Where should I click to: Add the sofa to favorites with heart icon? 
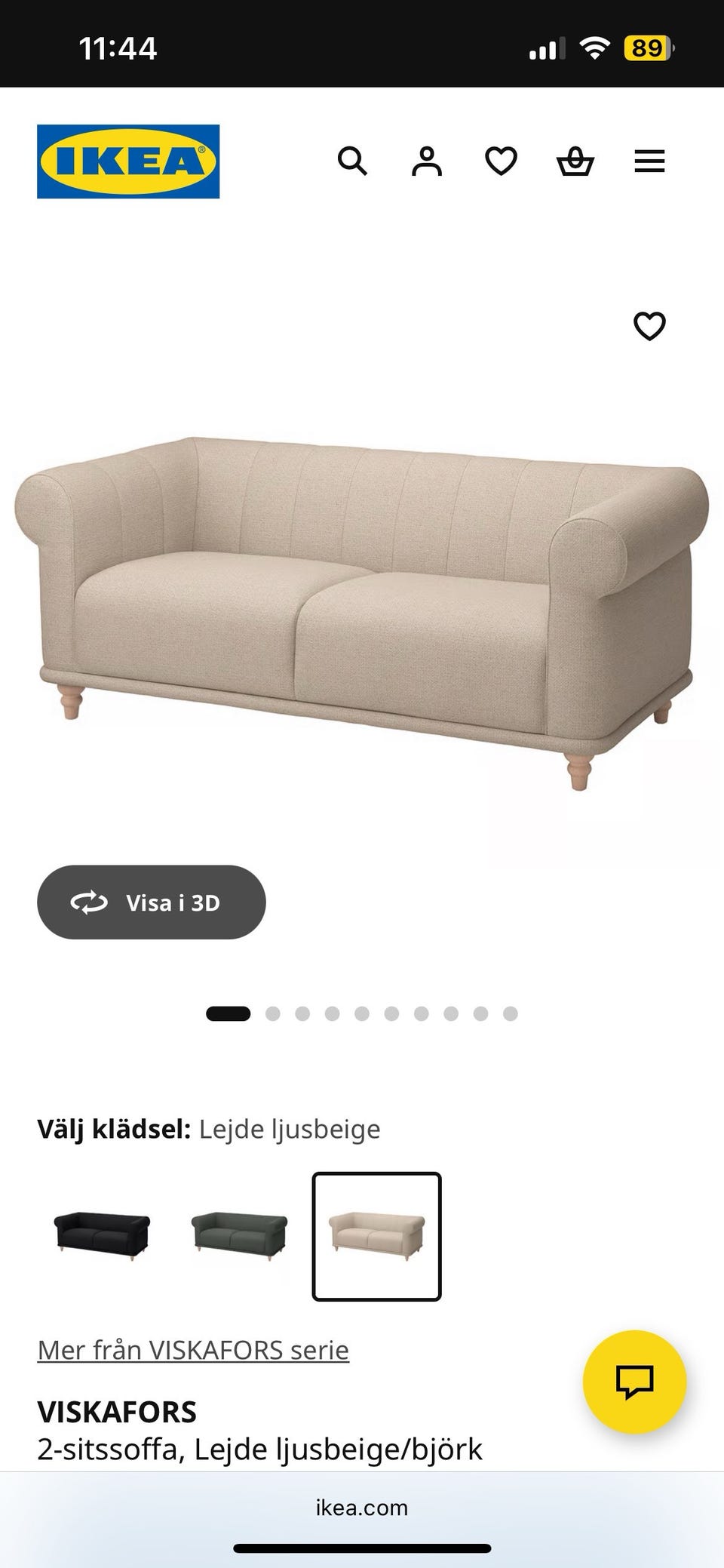pos(649,326)
